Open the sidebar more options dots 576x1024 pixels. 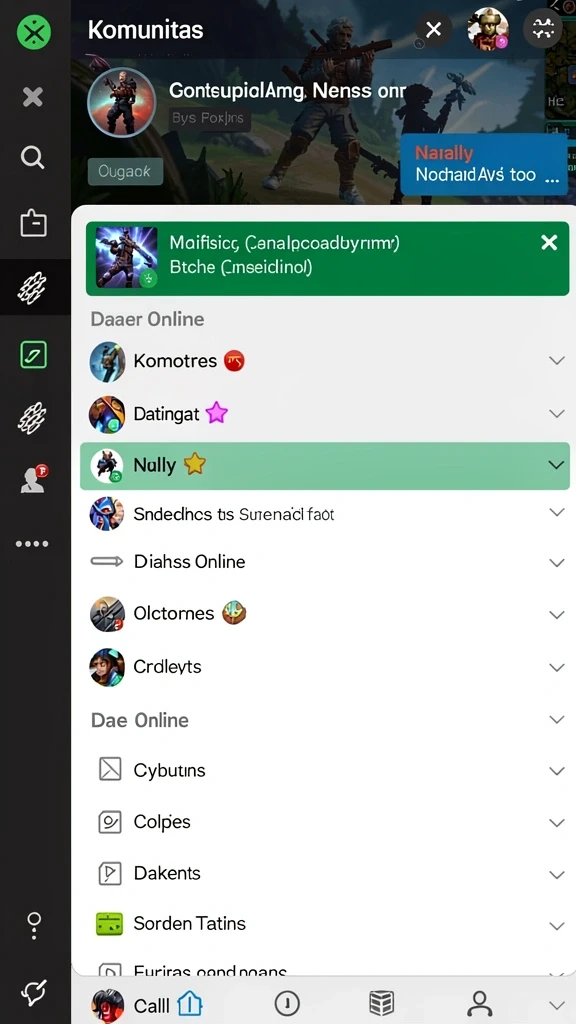click(x=32, y=544)
